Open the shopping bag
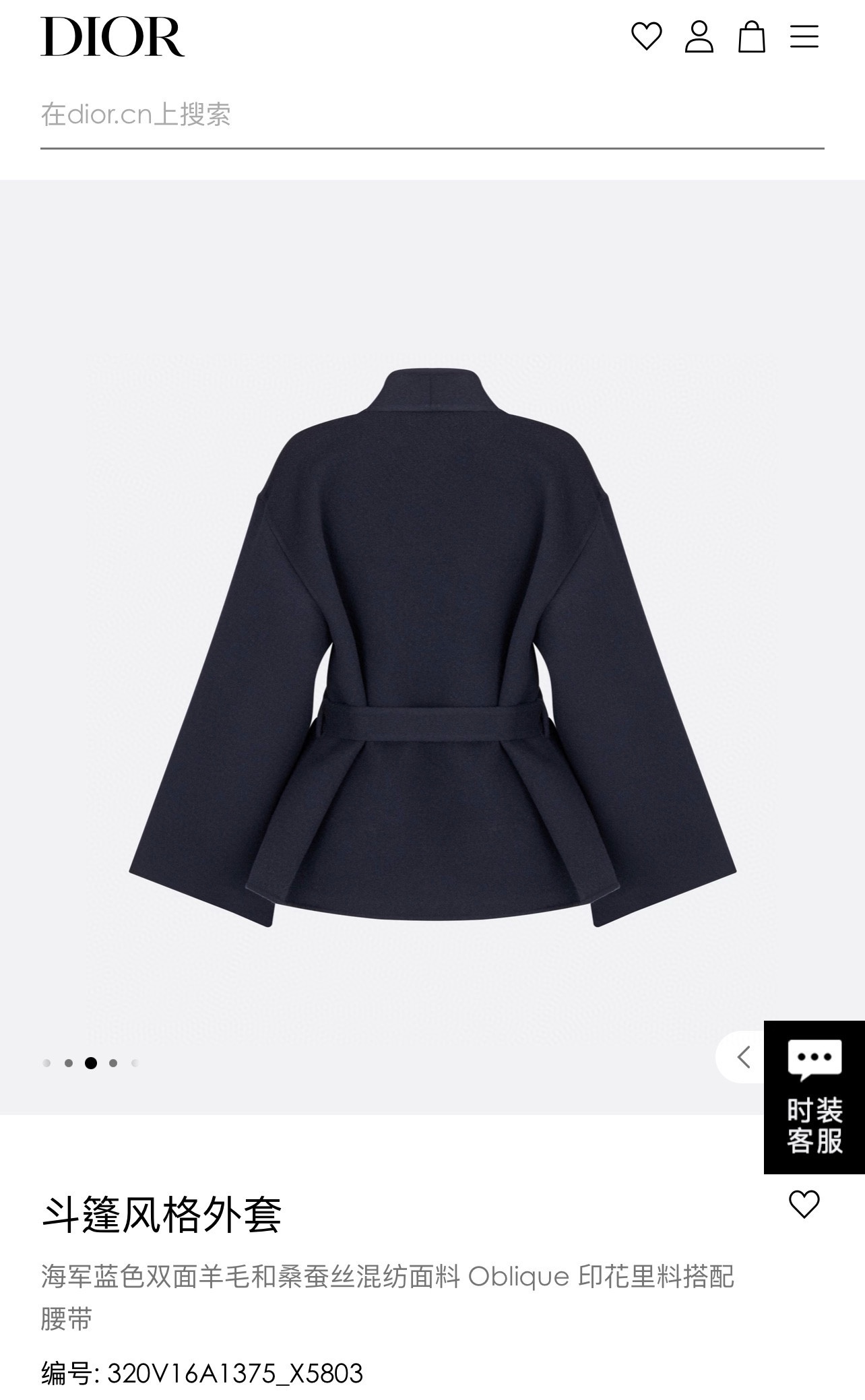865x1400 pixels. click(x=751, y=36)
